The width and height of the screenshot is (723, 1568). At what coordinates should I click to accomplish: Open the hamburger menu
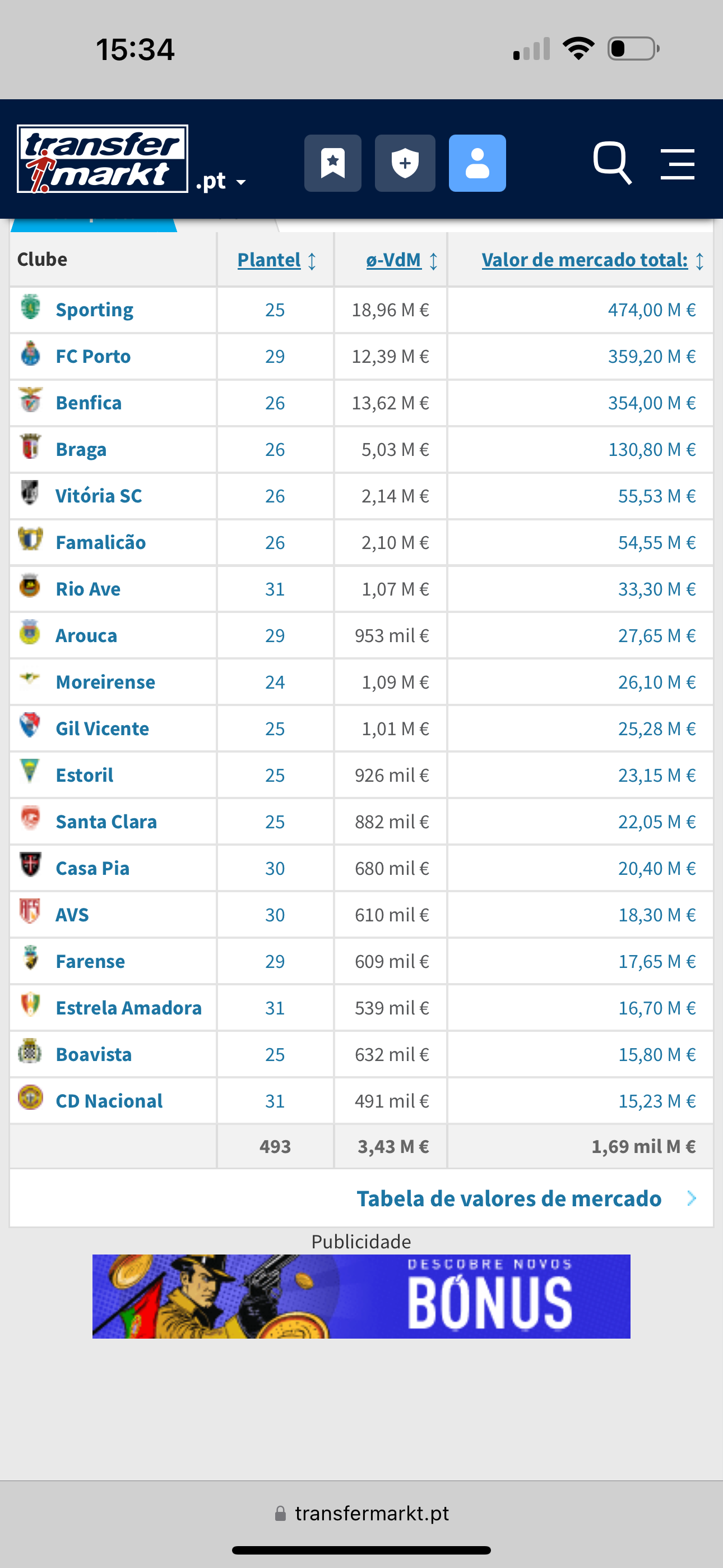[678, 164]
